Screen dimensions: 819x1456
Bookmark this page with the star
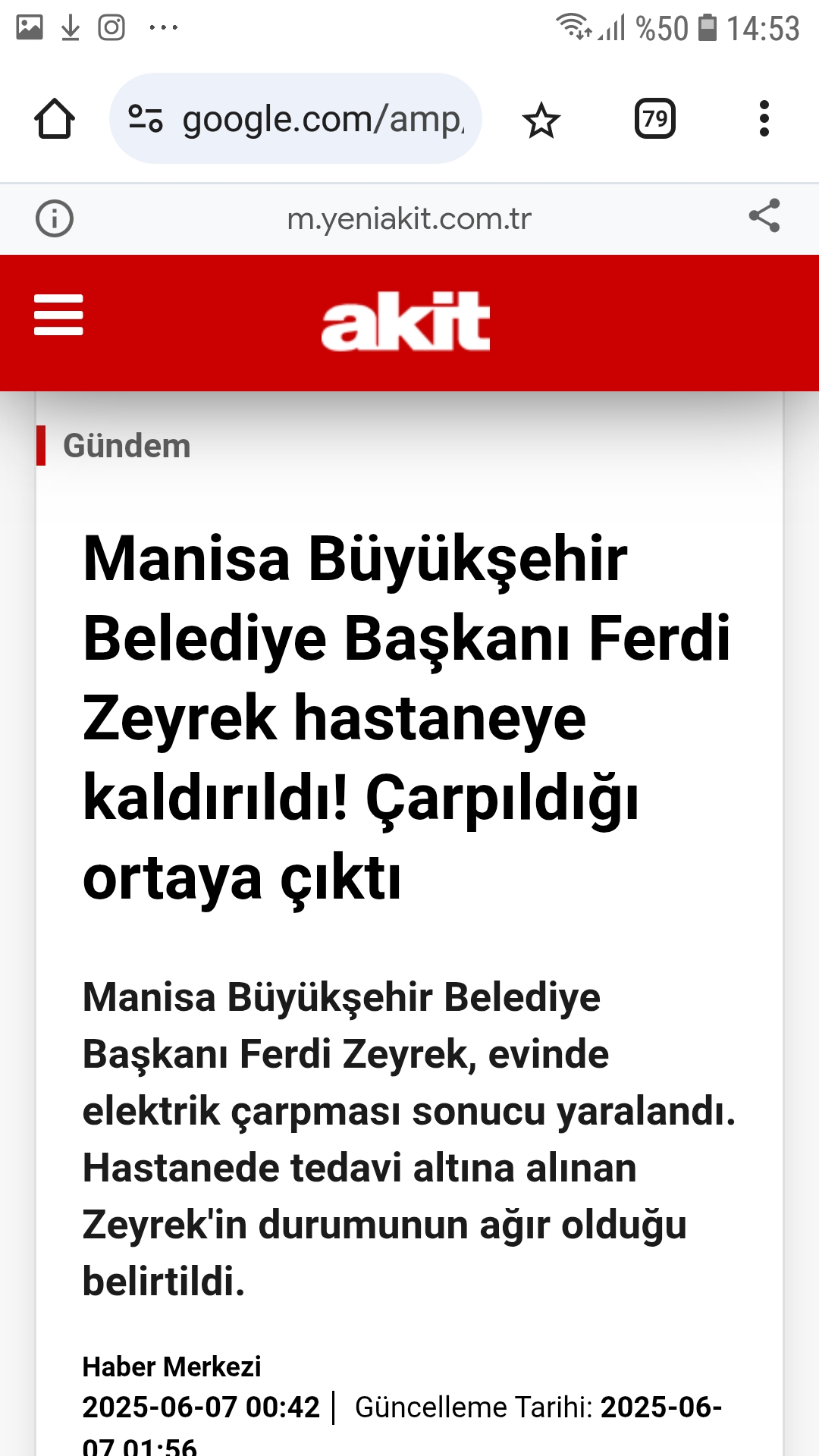541,121
